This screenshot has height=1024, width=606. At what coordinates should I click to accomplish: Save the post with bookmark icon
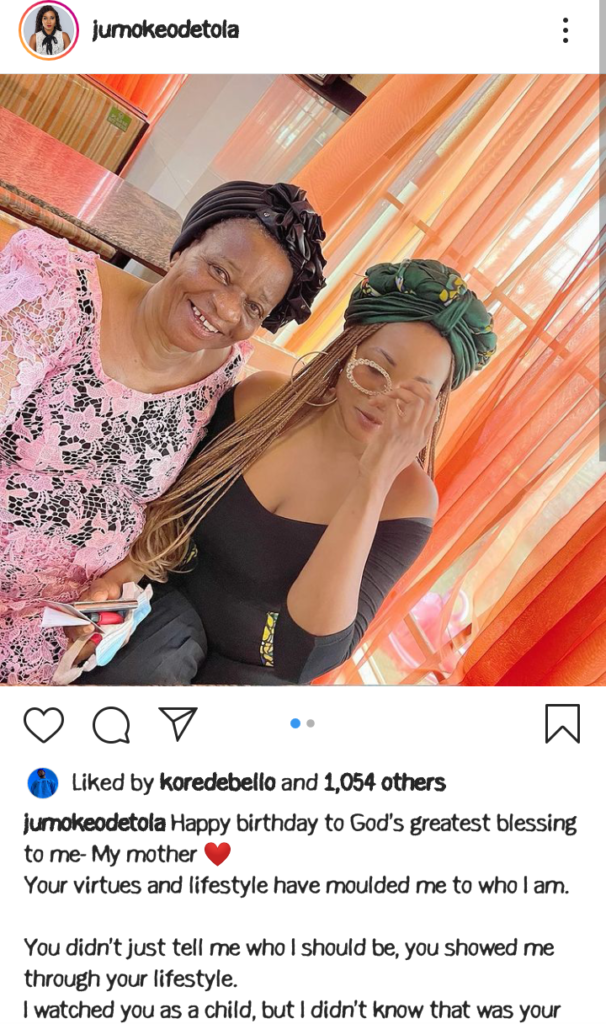pyautogui.click(x=562, y=724)
